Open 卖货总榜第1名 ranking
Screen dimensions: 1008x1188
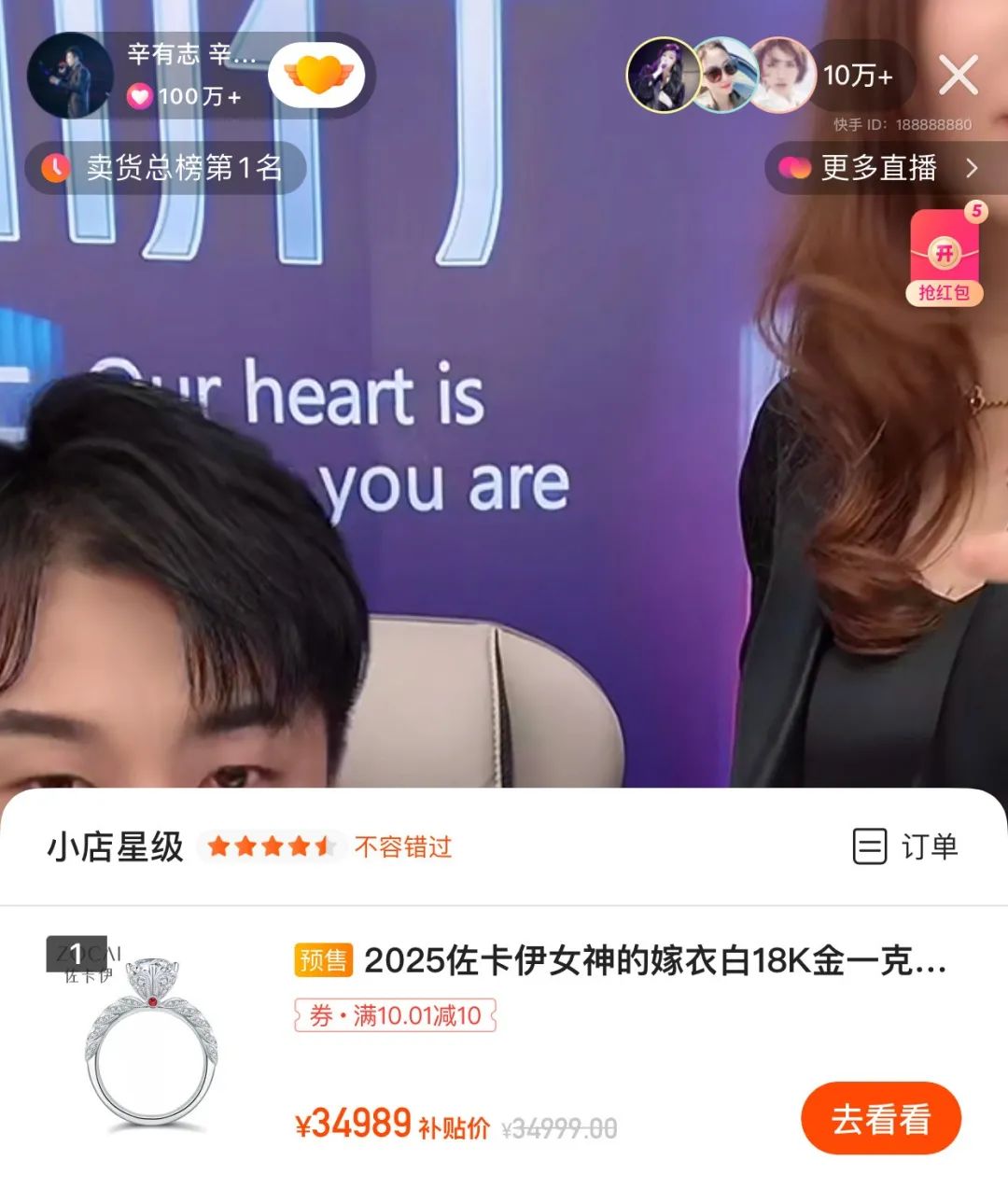pyautogui.click(x=166, y=168)
